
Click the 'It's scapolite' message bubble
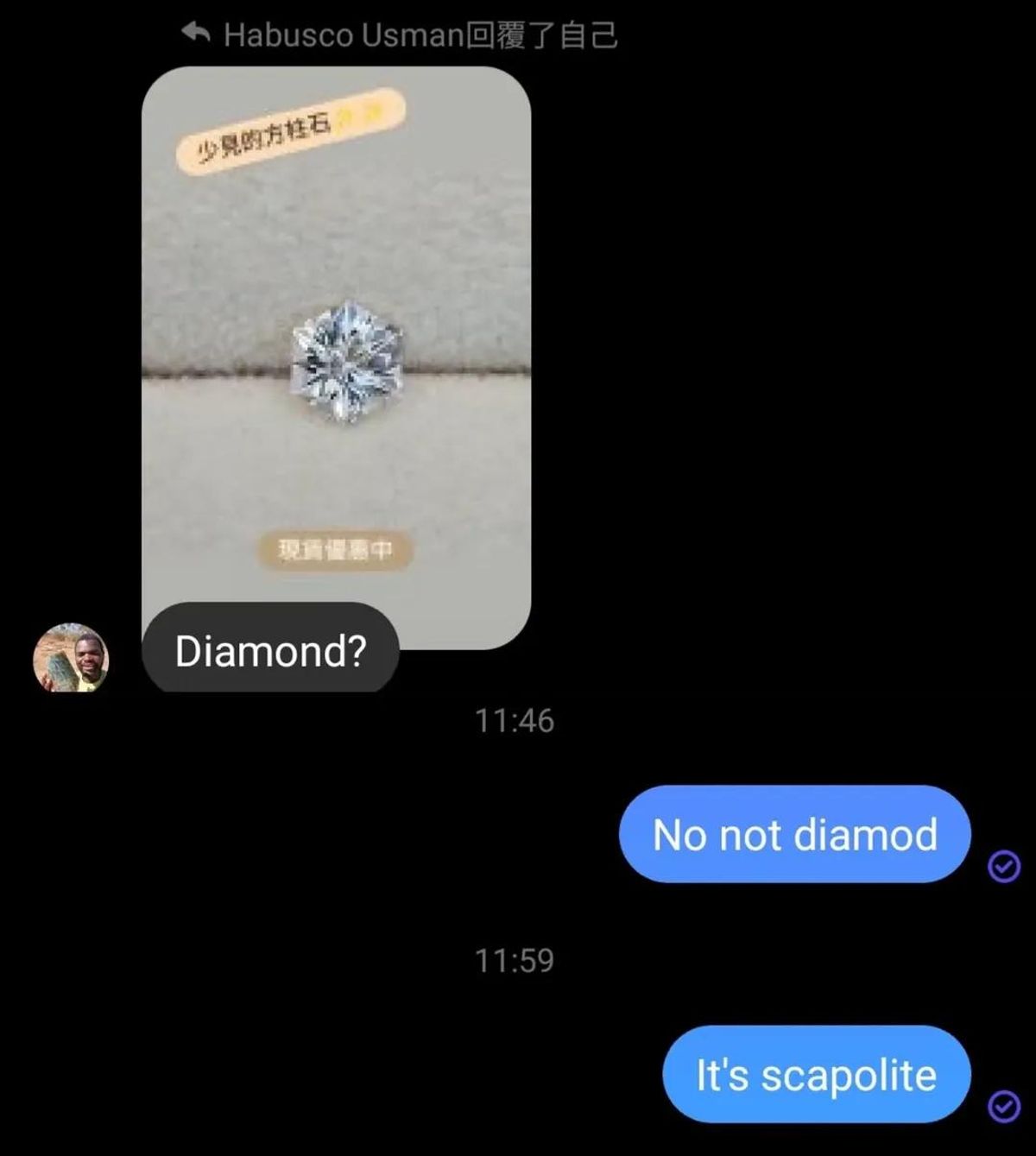(815, 1075)
